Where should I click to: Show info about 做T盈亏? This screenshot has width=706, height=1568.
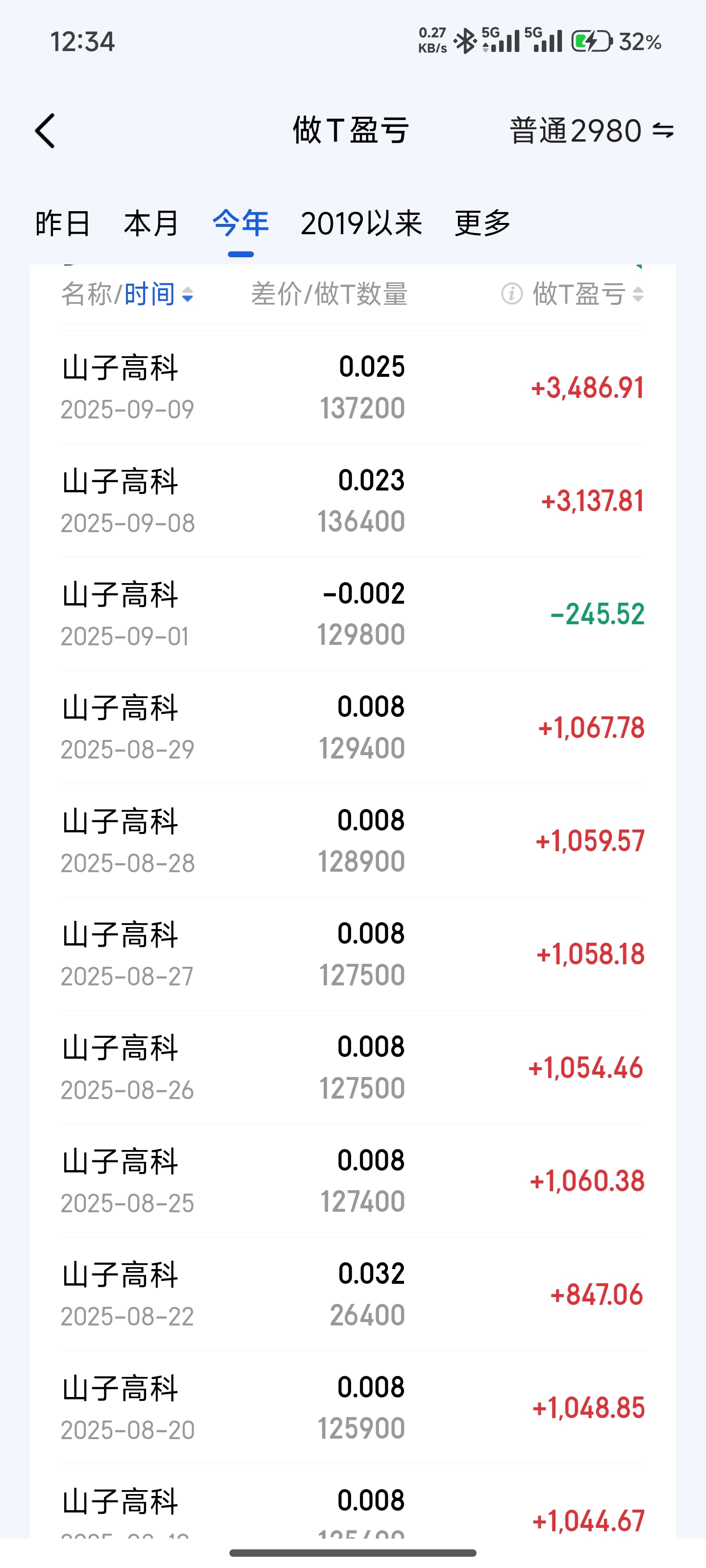[512, 294]
